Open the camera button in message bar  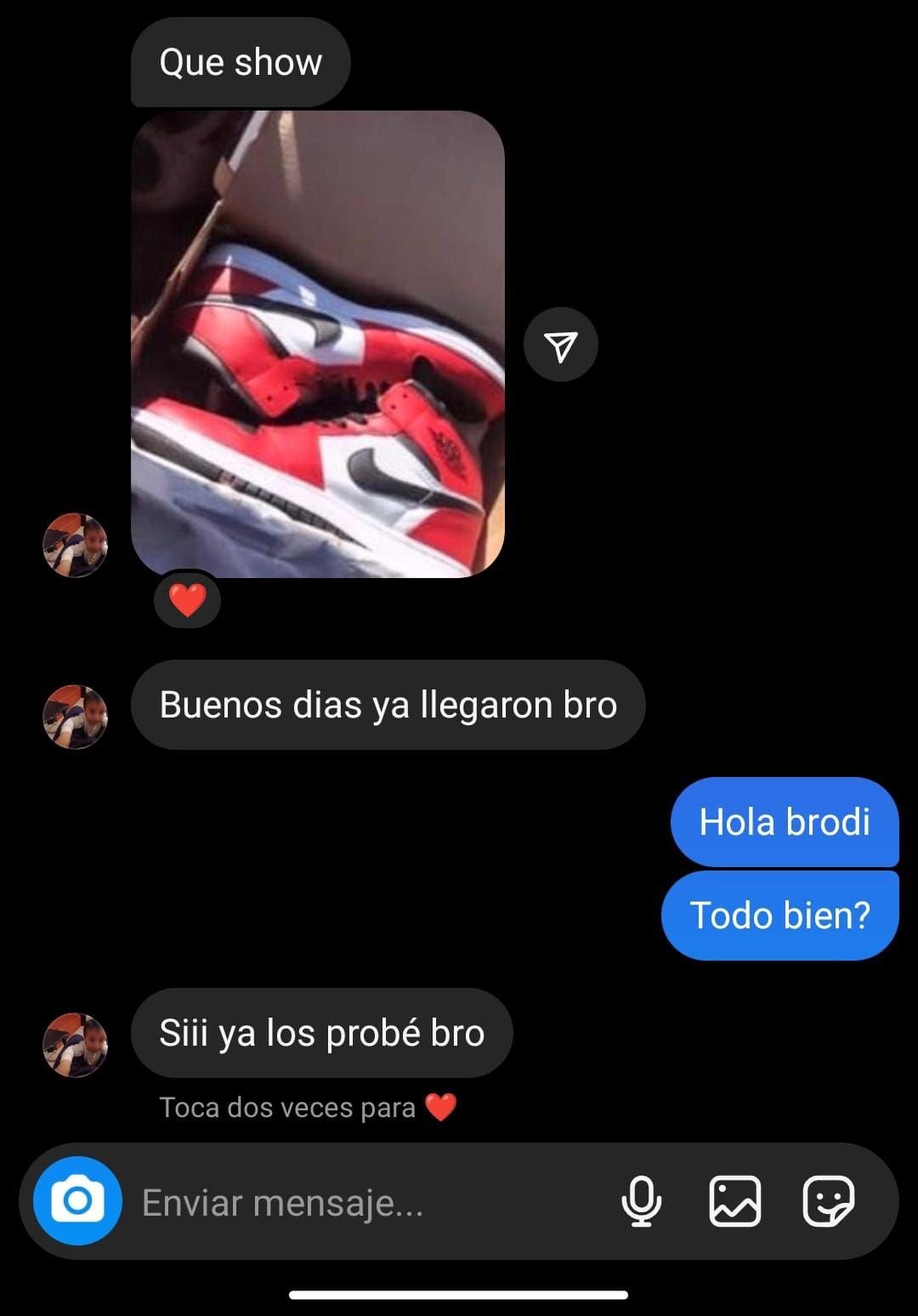pos(77,1201)
